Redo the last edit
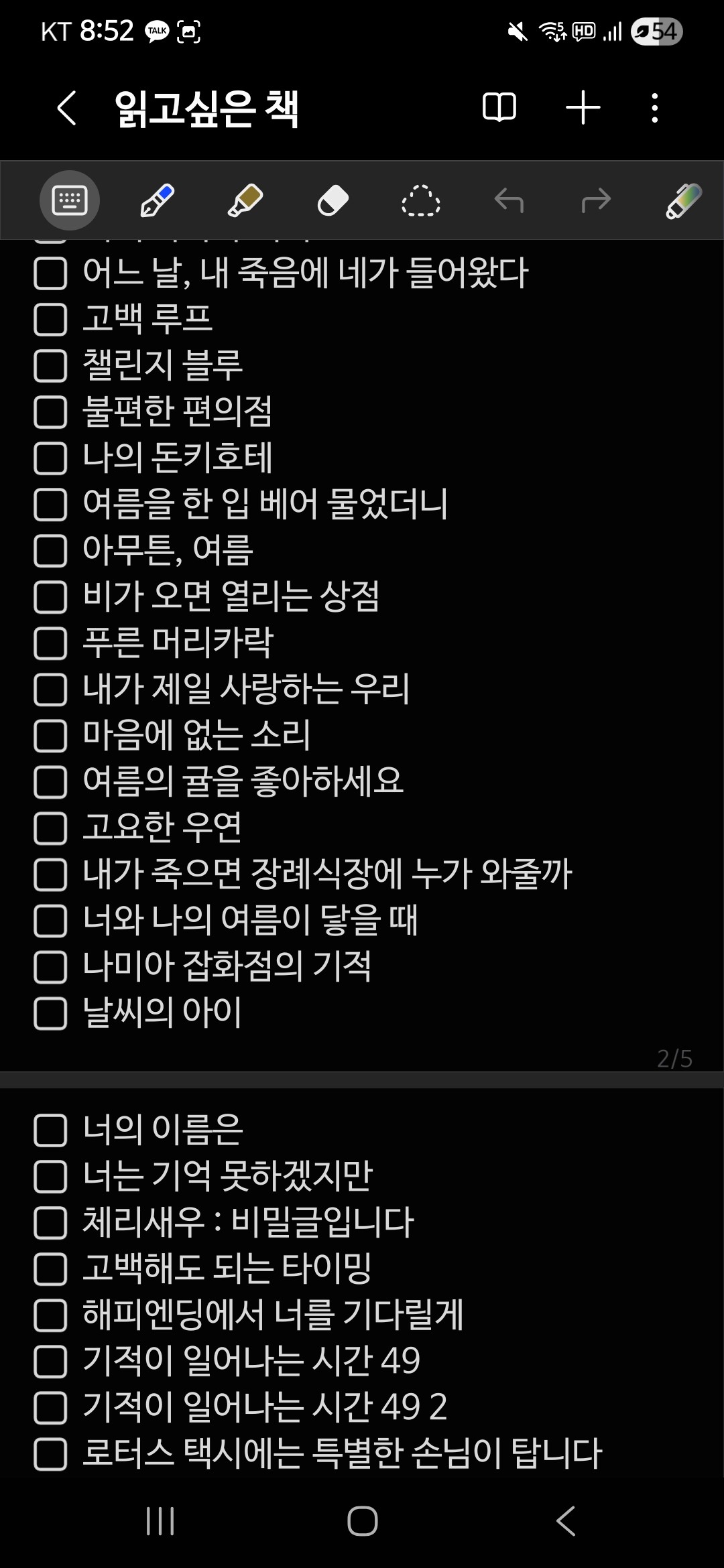 [597, 200]
